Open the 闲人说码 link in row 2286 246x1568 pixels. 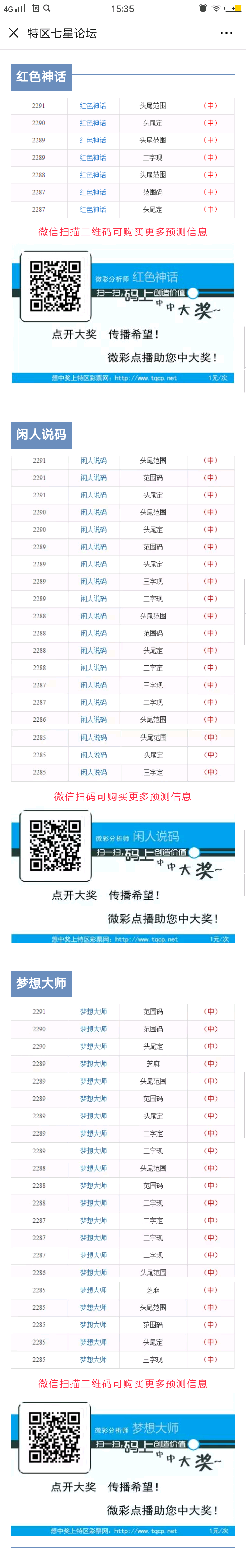[93, 719]
